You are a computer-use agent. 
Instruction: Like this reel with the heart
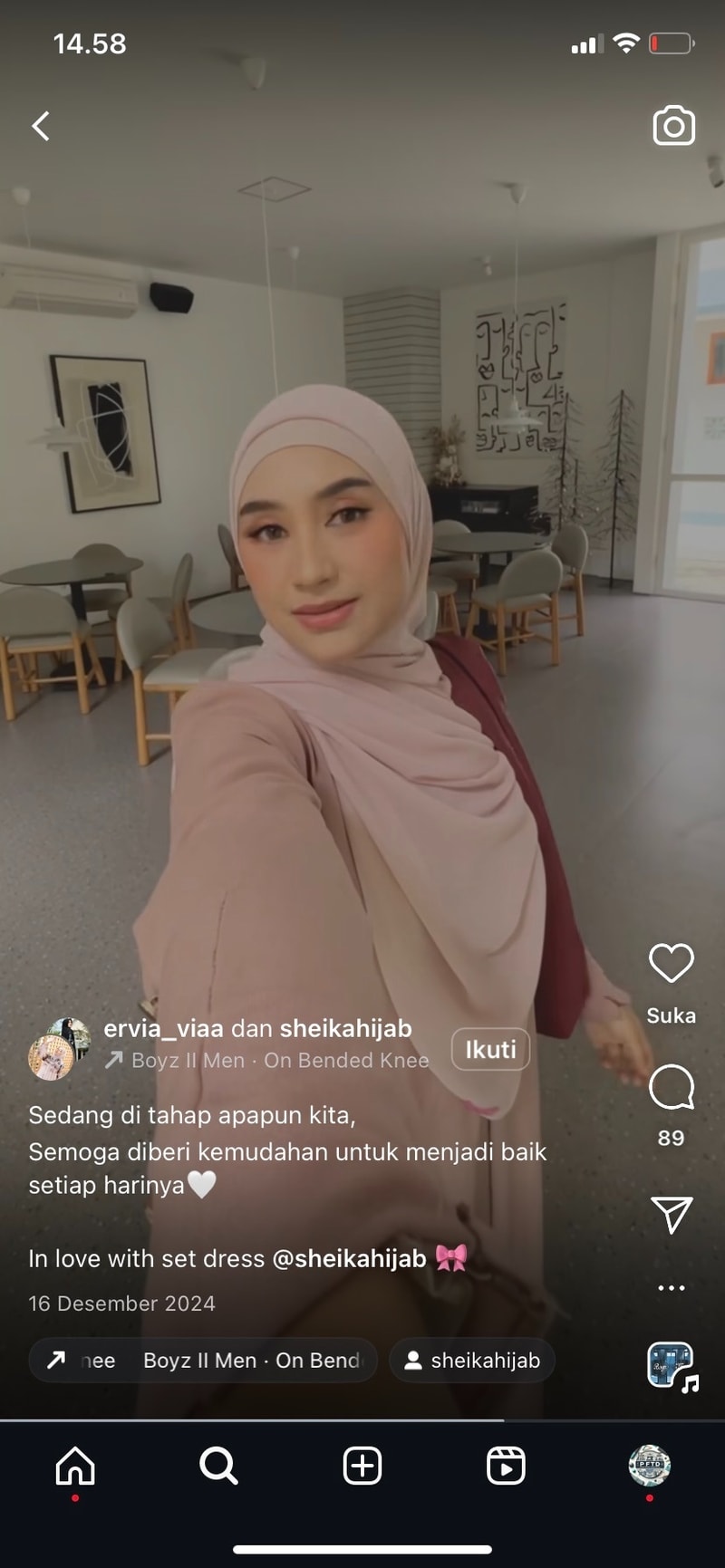click(x=671, y=963)
